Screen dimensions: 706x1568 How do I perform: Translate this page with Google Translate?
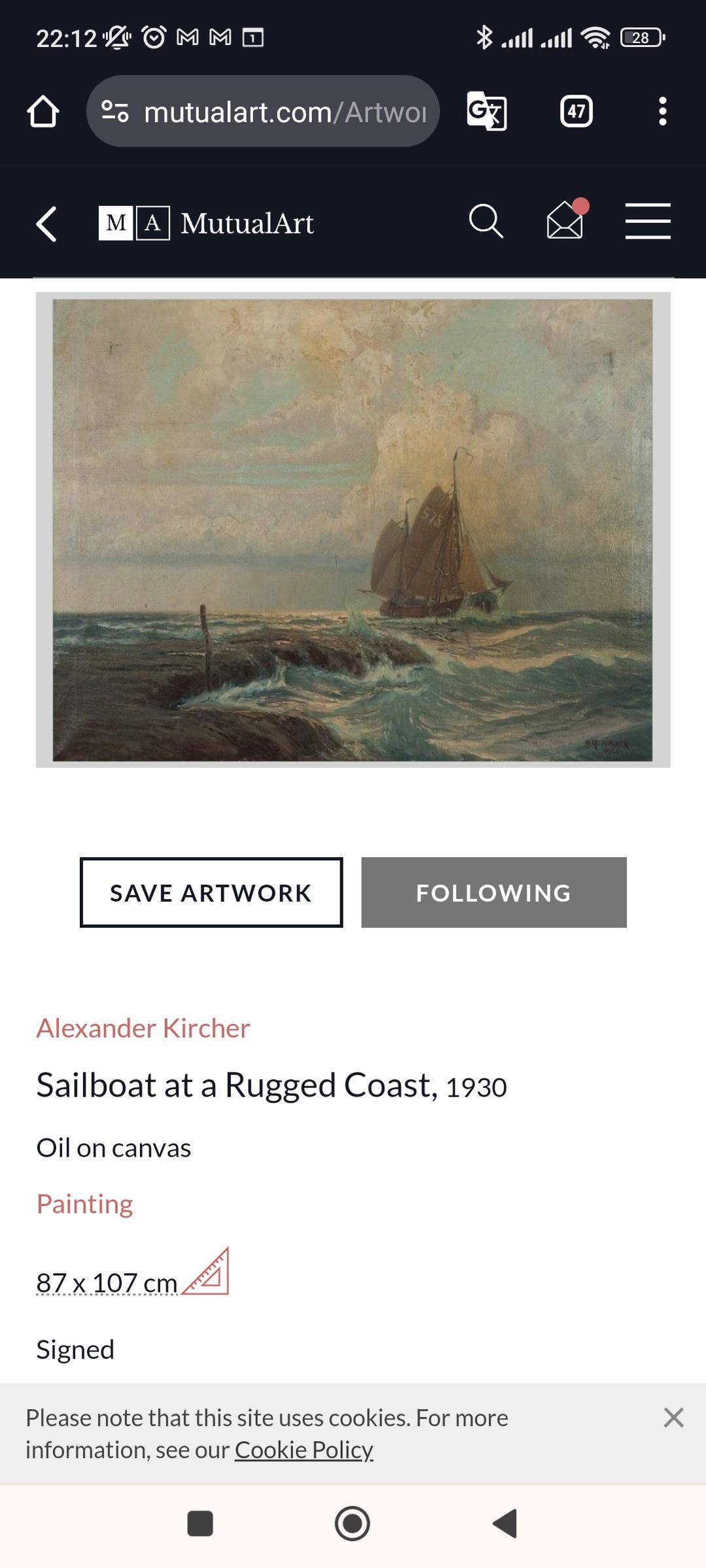pyautogui.click(x=487, y=111)
